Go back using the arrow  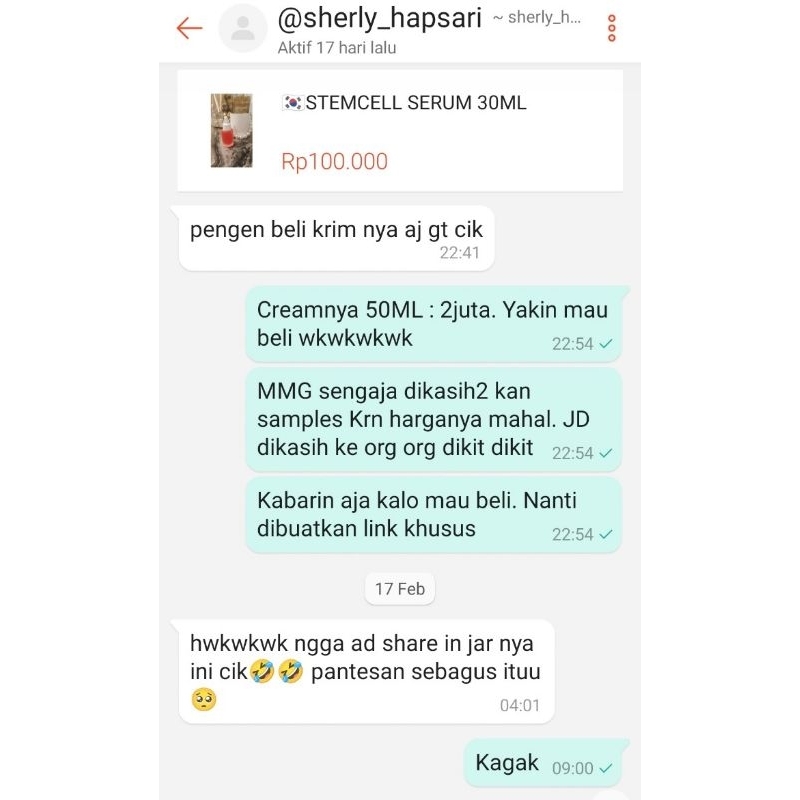(189, 28)
